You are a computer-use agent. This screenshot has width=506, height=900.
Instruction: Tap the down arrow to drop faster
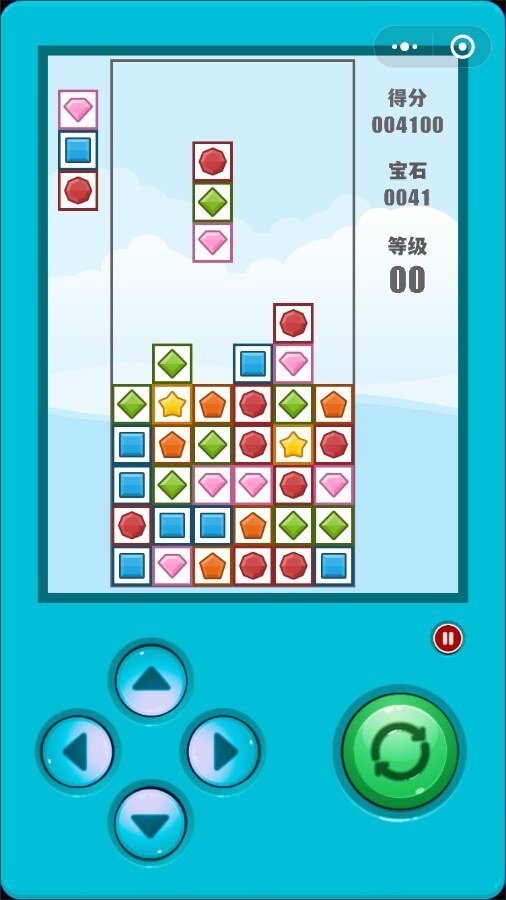coord(151,823)
